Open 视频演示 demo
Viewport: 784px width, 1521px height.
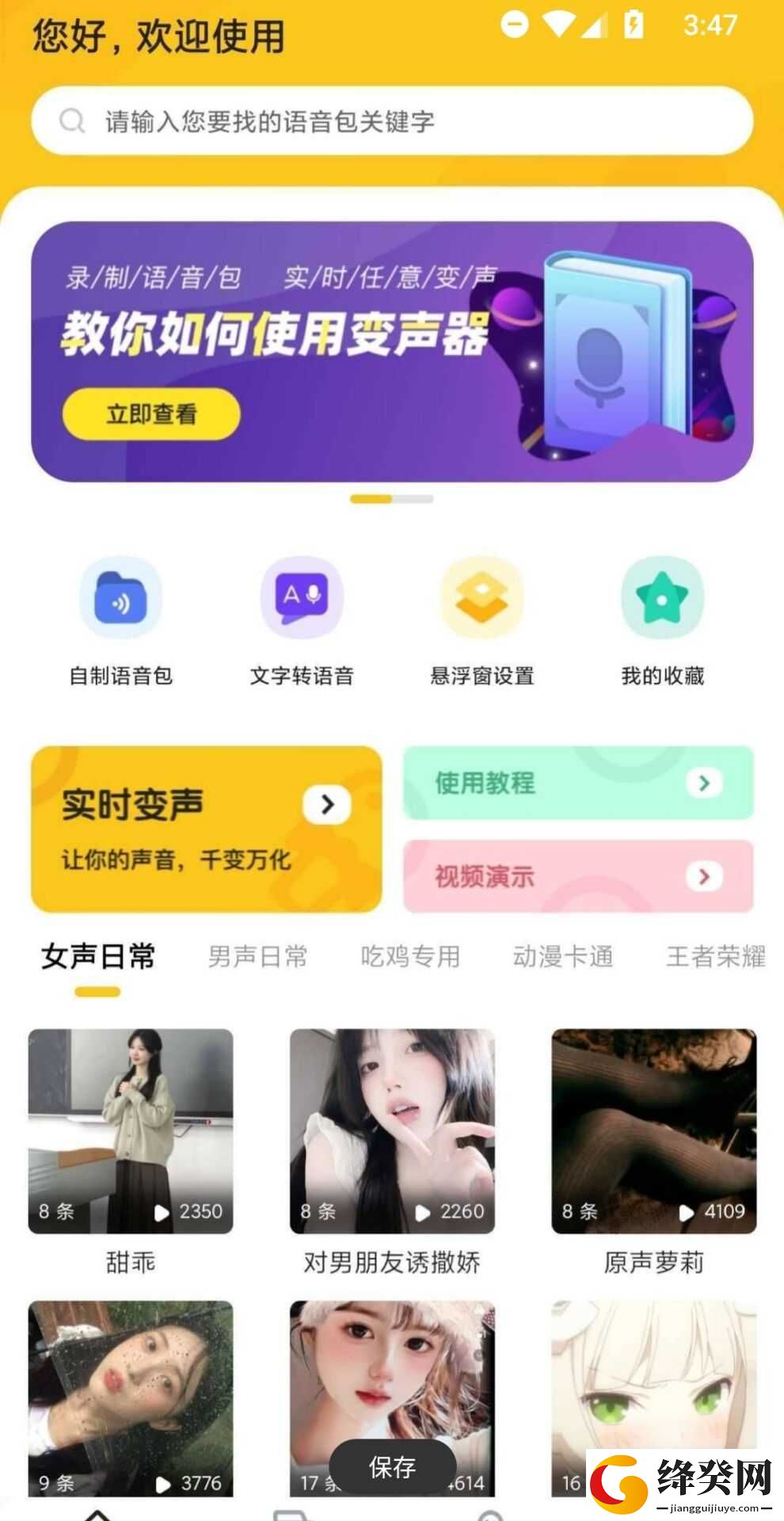point(578,876)
